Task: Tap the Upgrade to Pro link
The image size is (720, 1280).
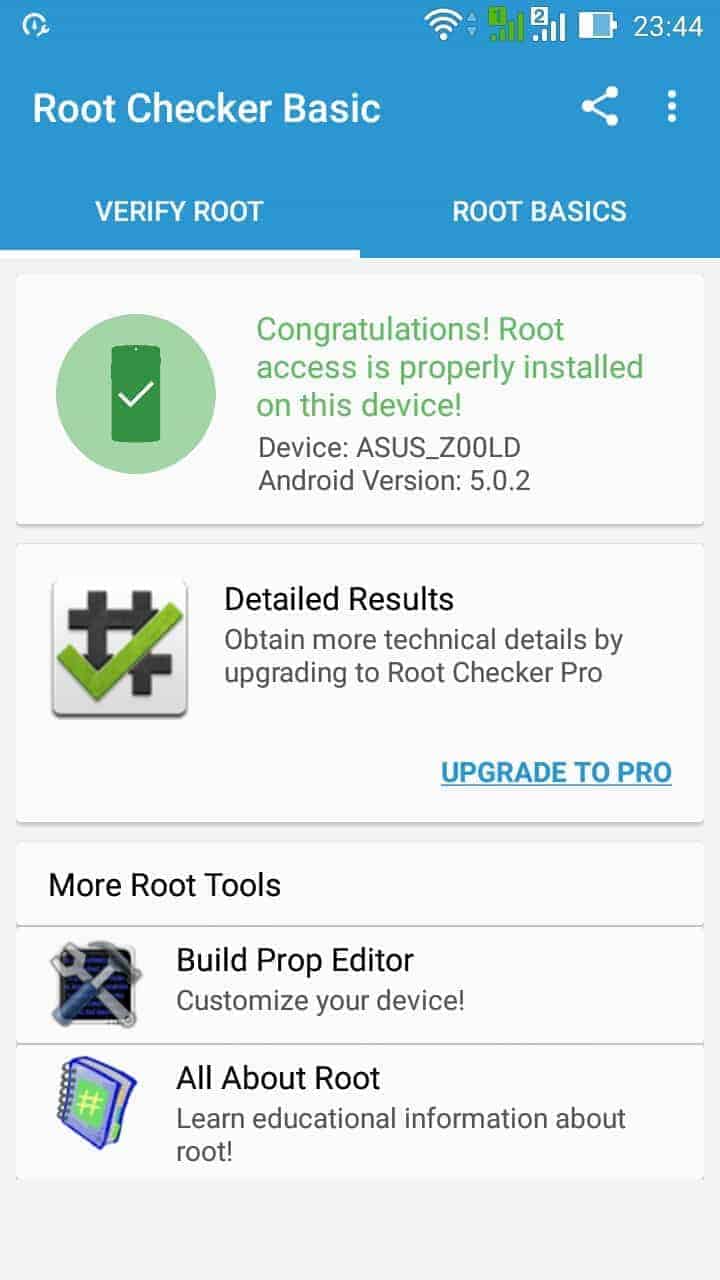Action: point(556,772)
